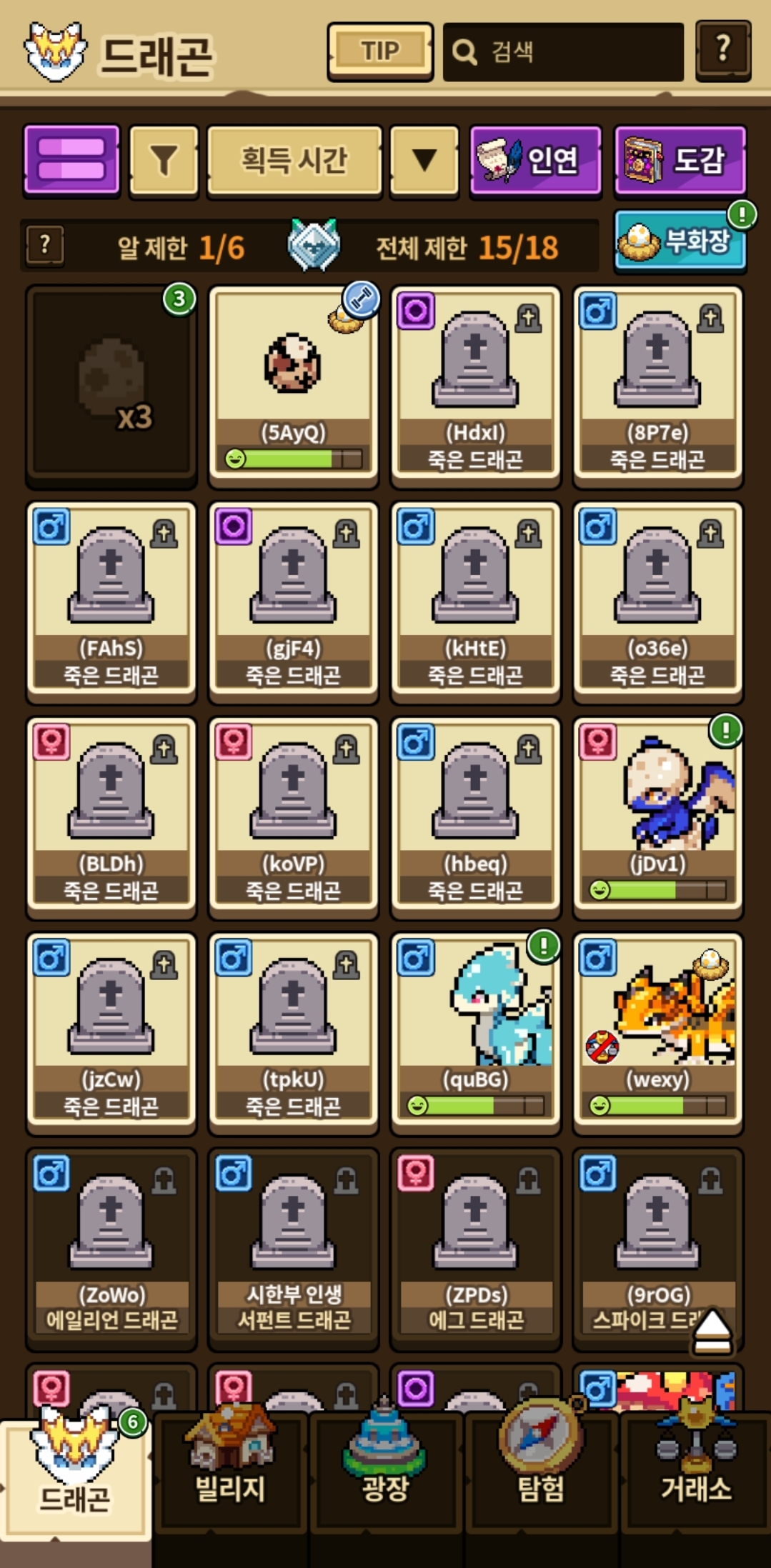This screenshot has height=1568, width=771.
Task: Open the help question mark in the header
Action: tap(722, 50)
